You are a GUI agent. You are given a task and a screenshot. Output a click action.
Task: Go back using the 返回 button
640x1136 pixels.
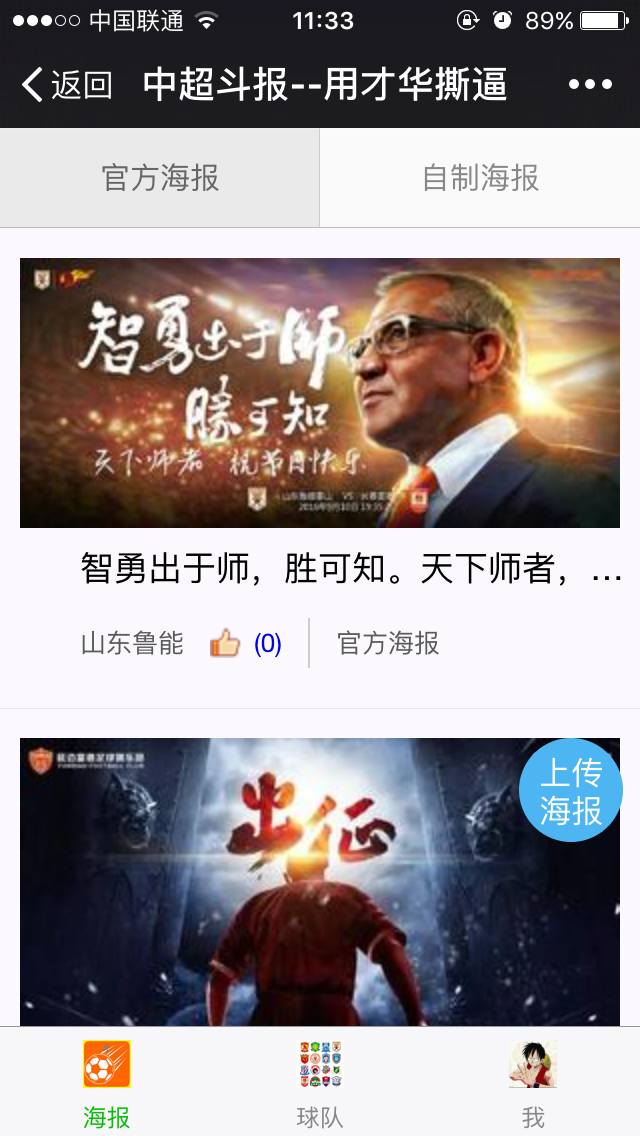66,85
